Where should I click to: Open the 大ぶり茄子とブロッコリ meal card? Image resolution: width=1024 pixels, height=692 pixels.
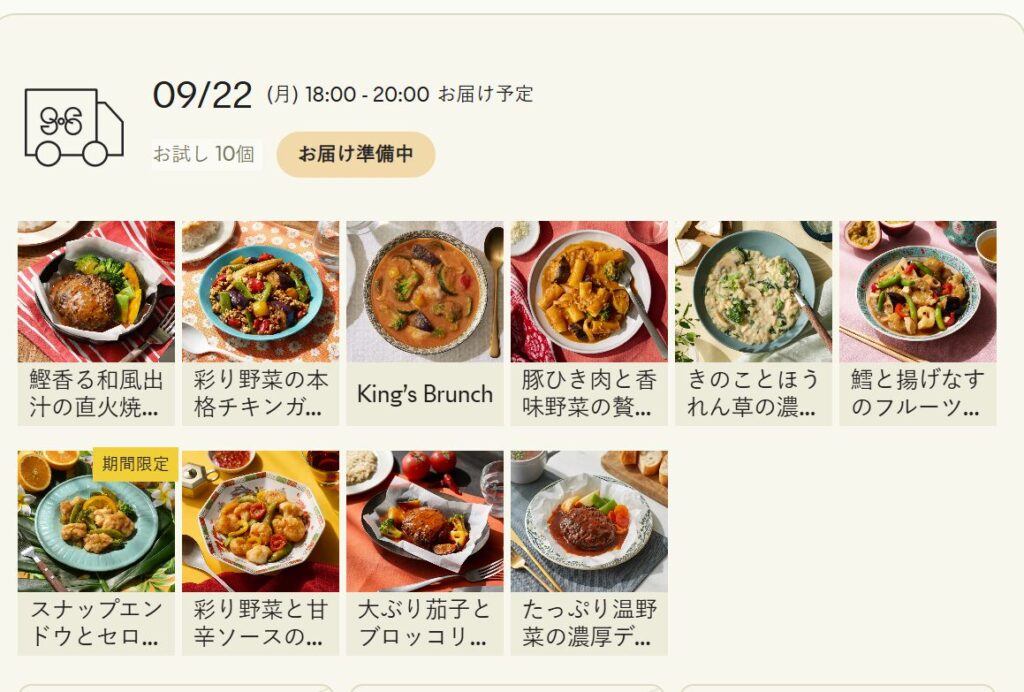coord(424,552)
